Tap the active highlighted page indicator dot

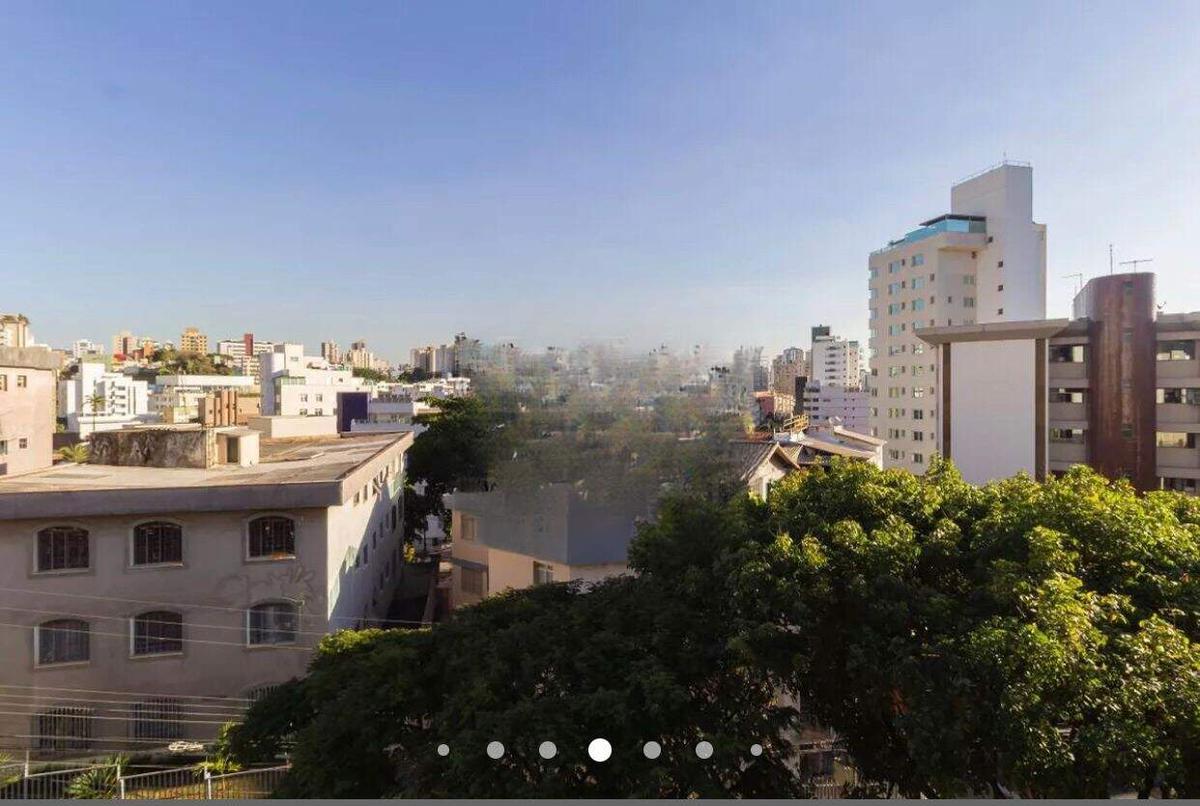[600, 750]
